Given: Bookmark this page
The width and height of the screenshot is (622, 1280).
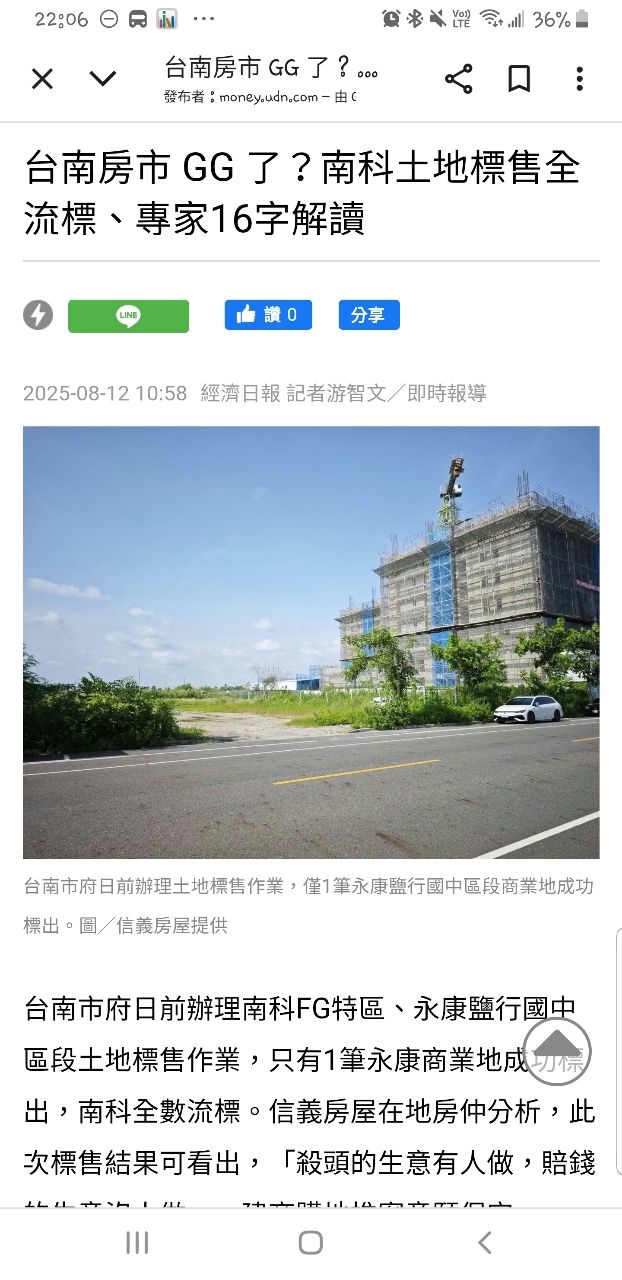Looking at the screenshot, I should (x=519, y=79).
